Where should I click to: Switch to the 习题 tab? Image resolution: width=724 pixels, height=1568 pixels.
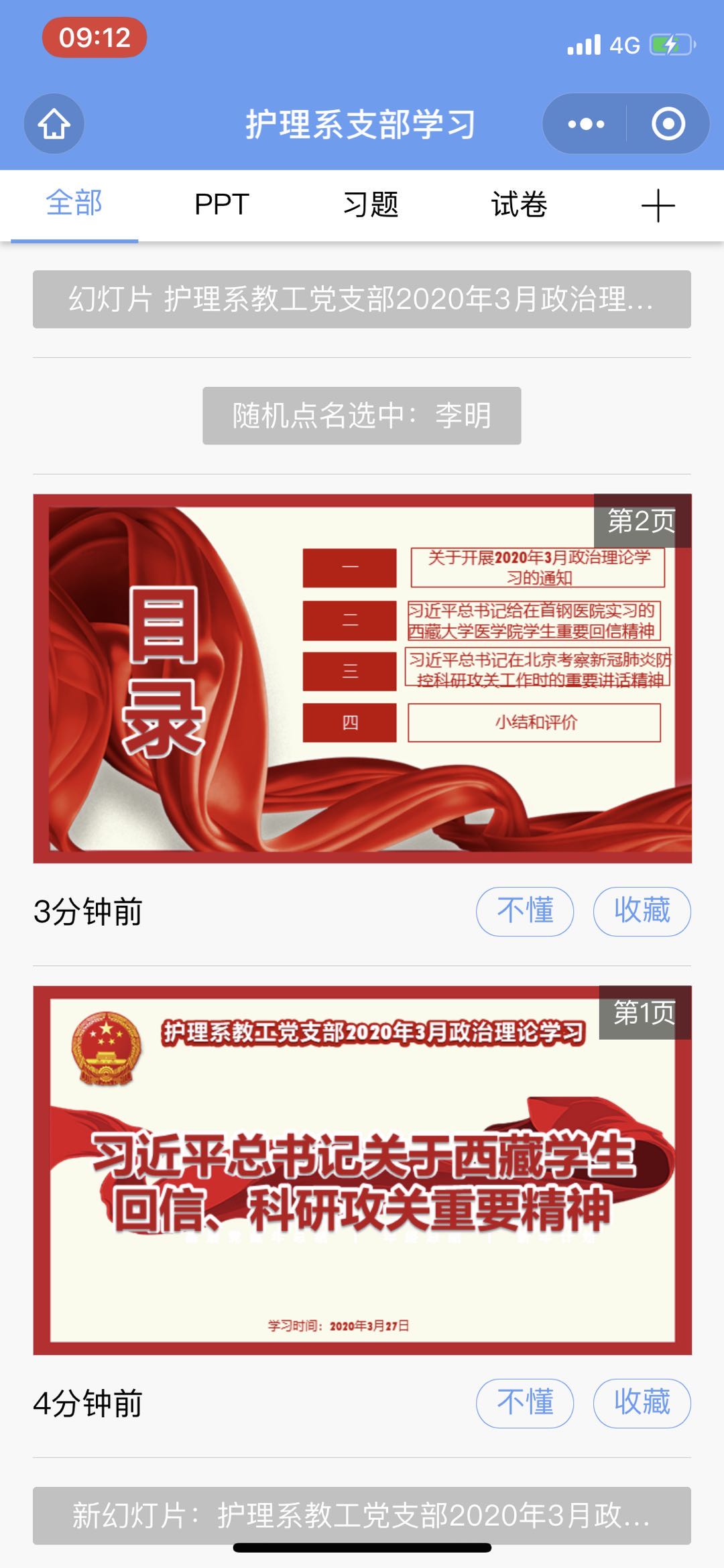(371, 204)
